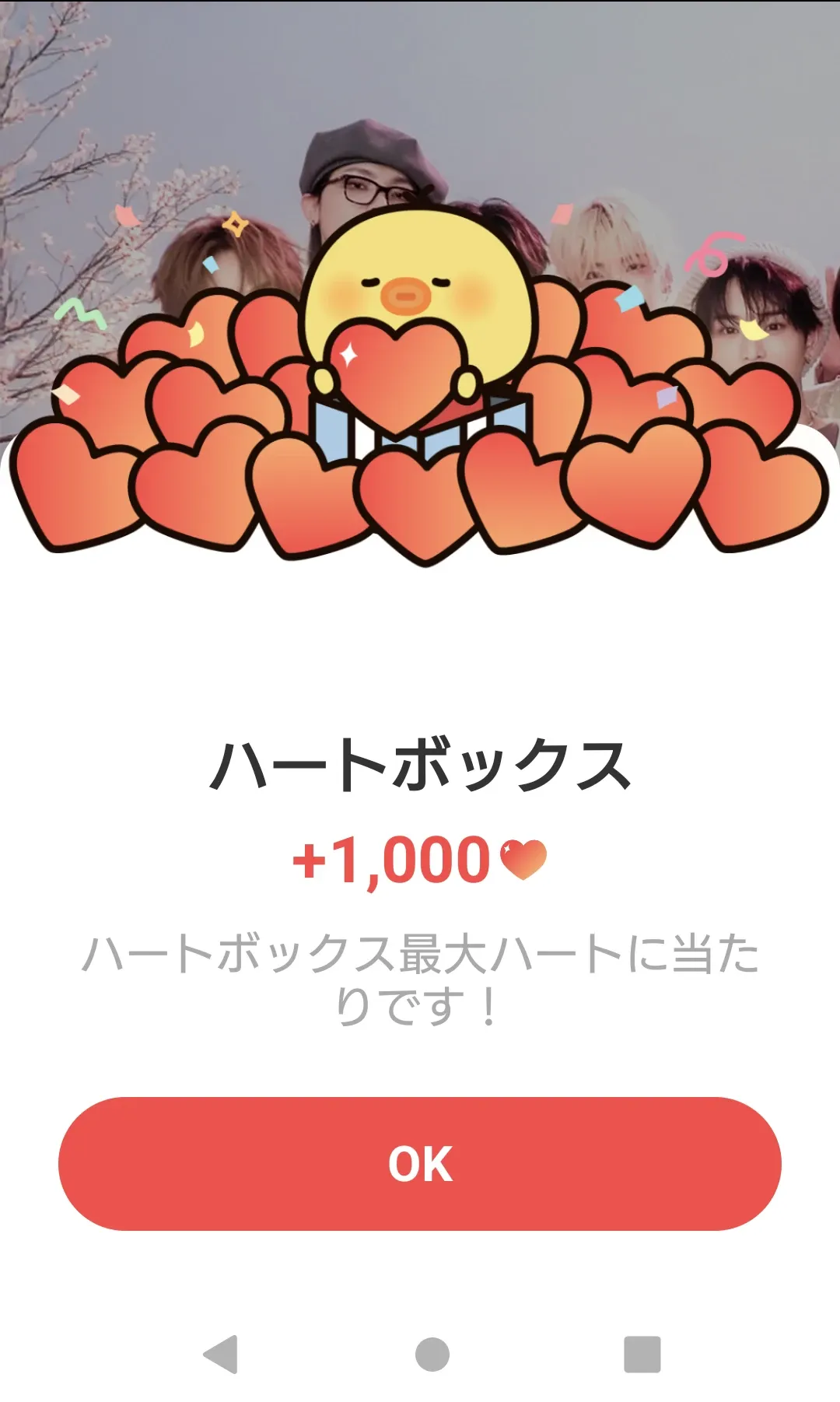Return to the home screen
The height and width of the screenshot is (1402, 840).
432,1355
